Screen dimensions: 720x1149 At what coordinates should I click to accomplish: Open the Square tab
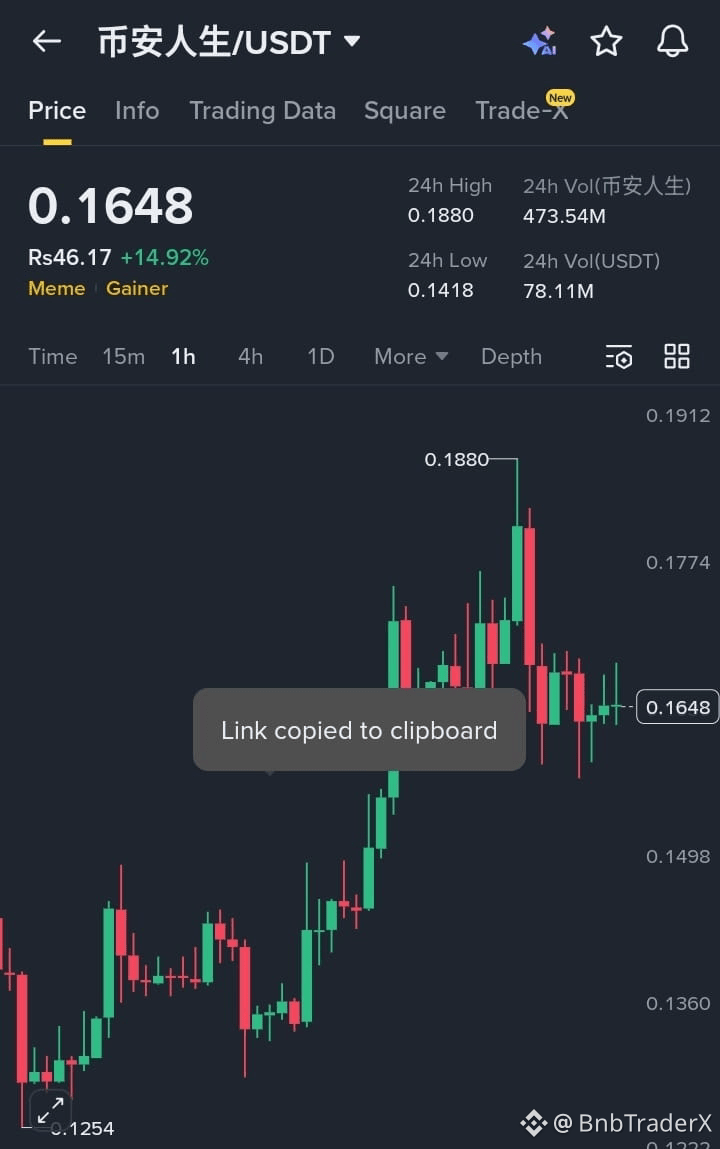(x=404, y=111)
